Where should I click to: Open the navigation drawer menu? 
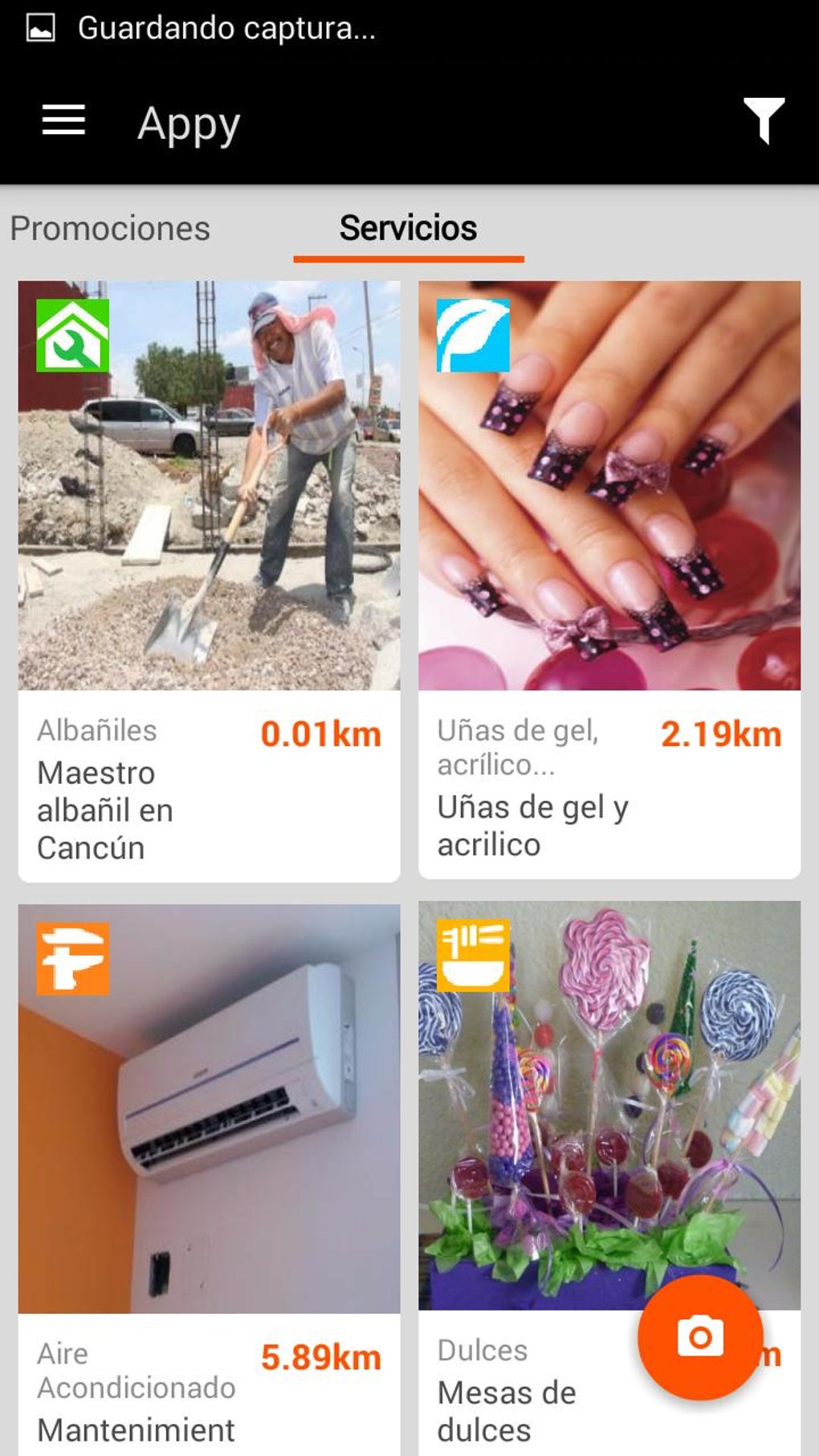[64, 120]
